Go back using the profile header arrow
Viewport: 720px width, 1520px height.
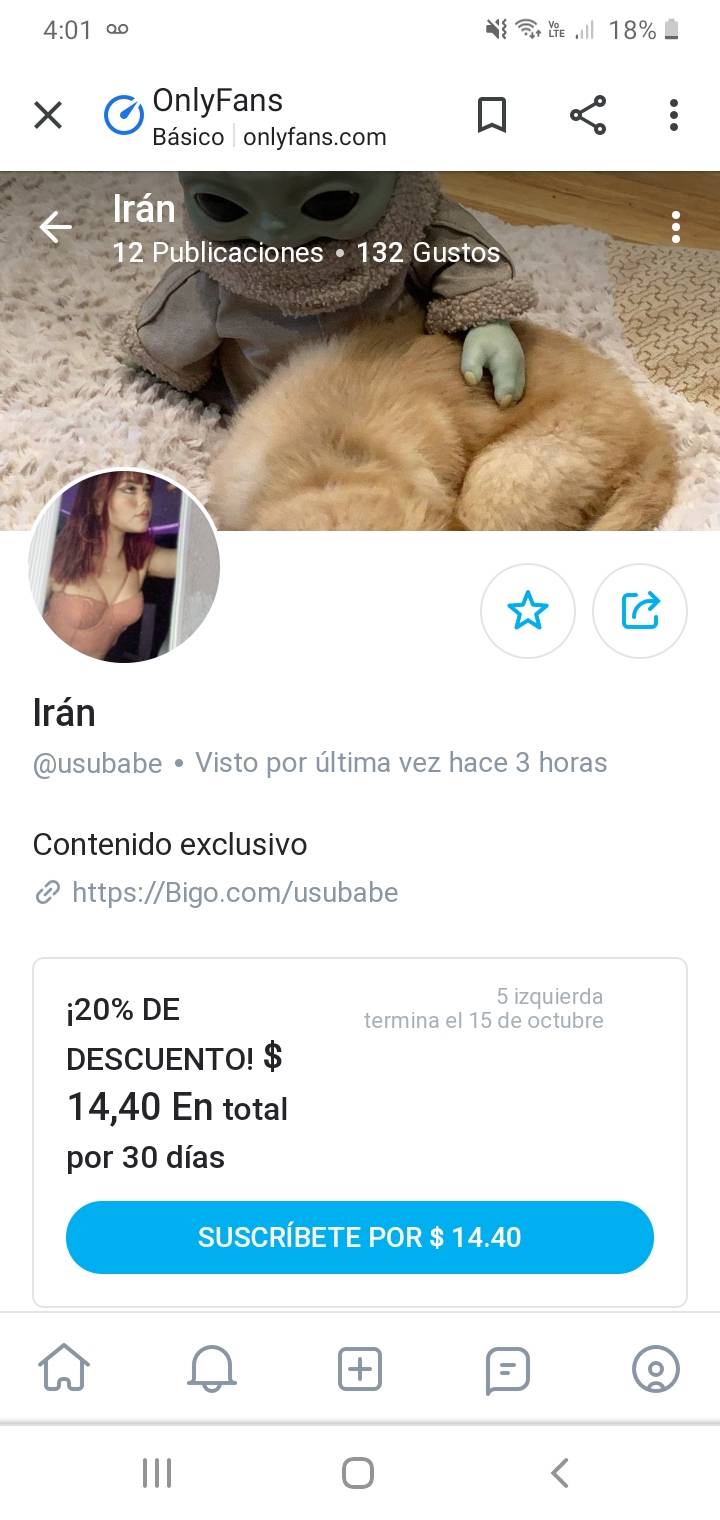click(56, 228)
